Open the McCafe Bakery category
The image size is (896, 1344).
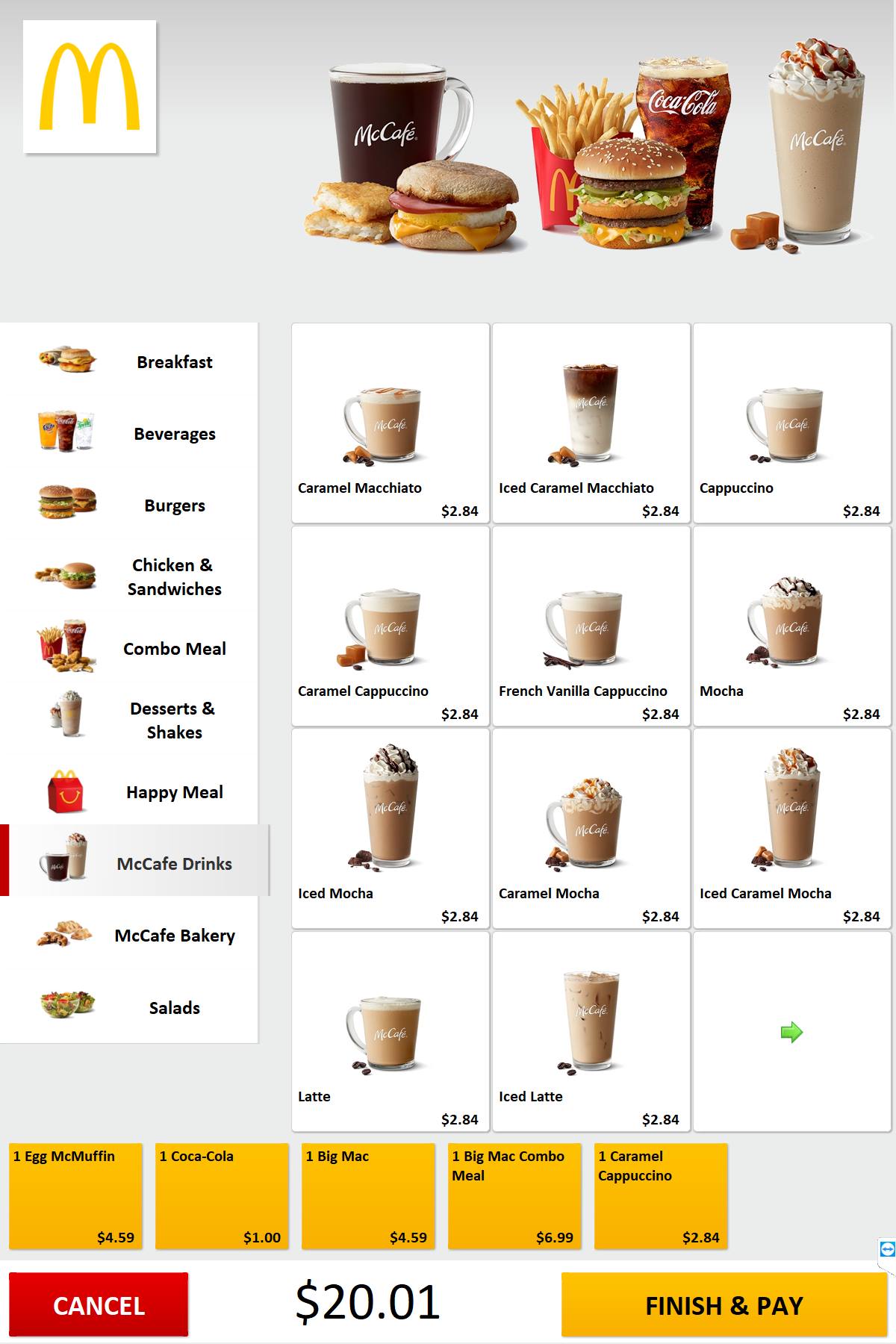pyautogui.click(x=131, y=936)
